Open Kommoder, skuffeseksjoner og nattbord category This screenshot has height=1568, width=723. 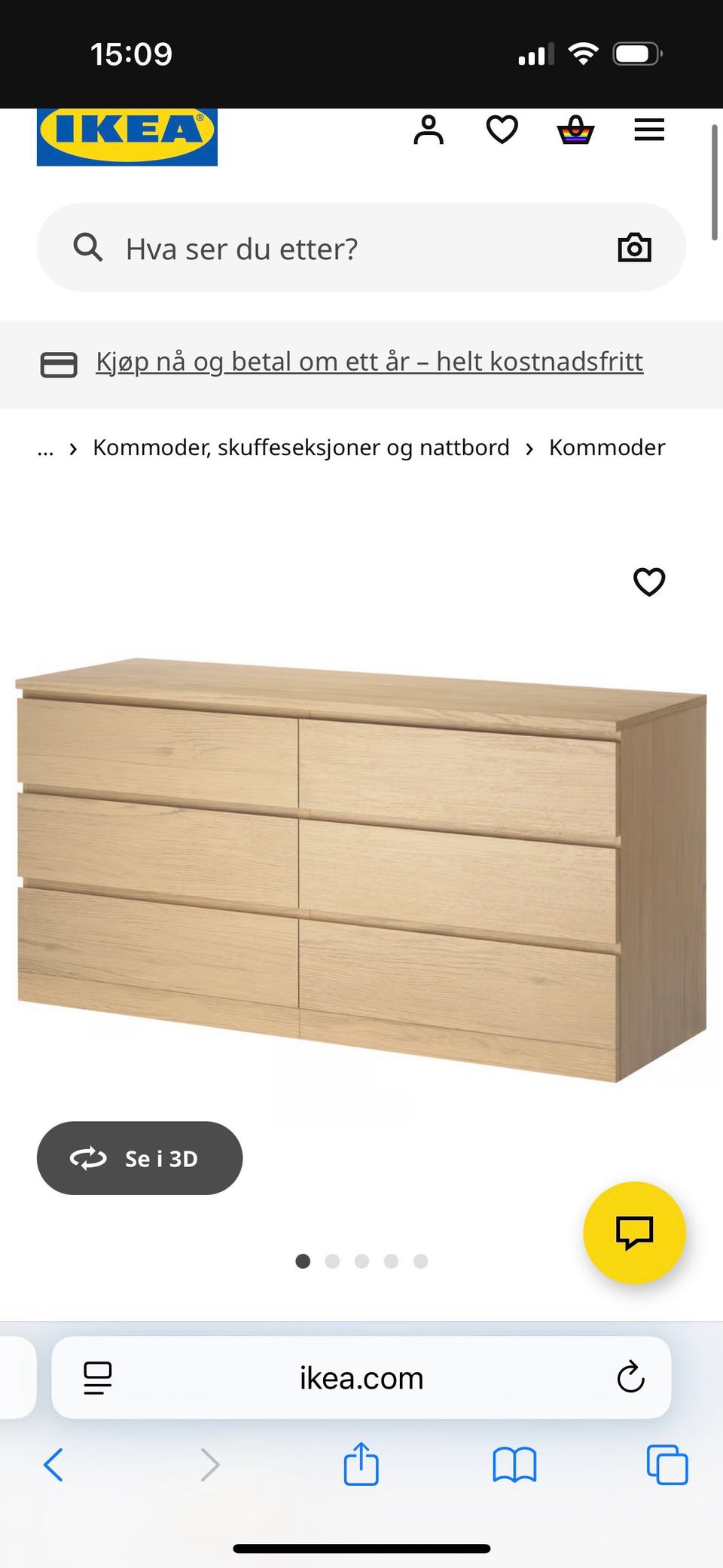(300, 448)
